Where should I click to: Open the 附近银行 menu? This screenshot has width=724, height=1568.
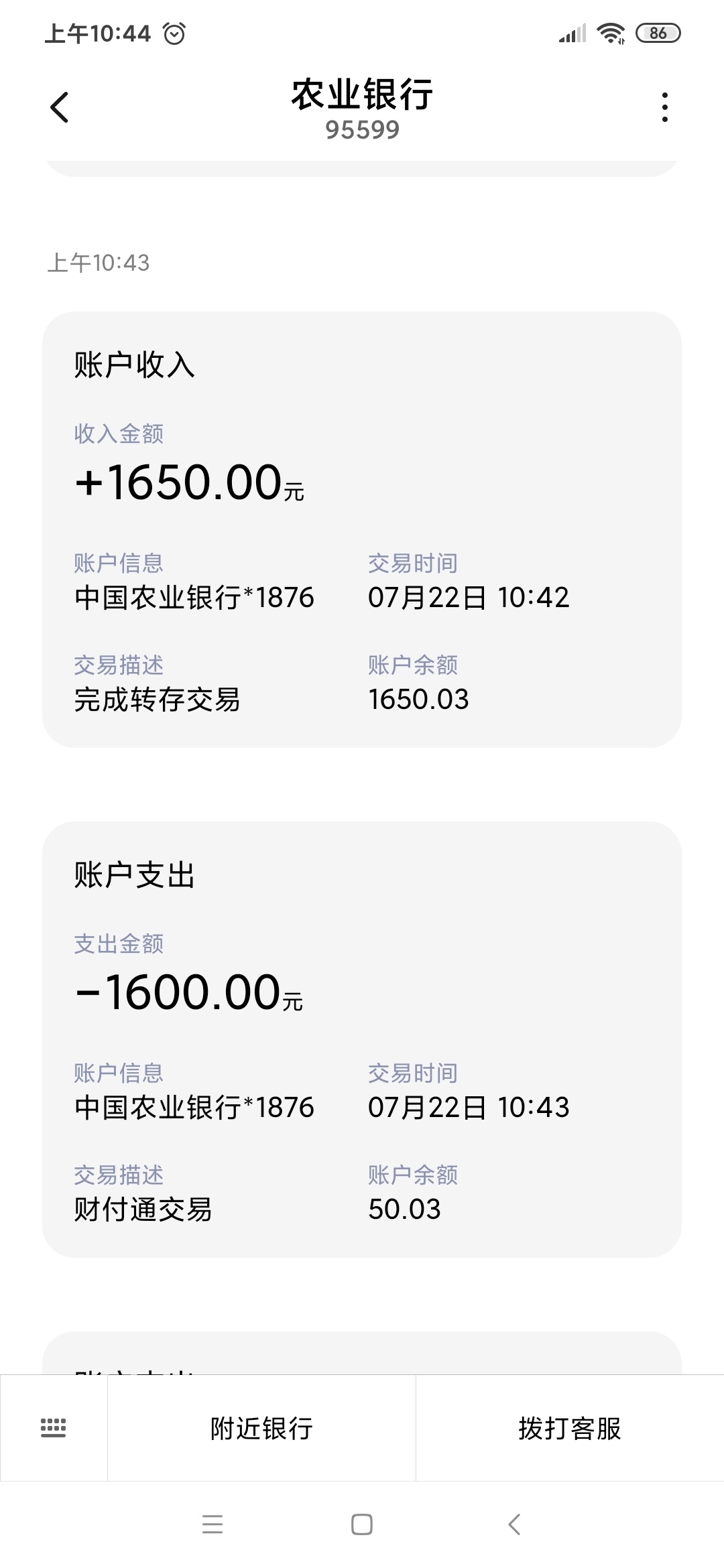click(261, 1428)
